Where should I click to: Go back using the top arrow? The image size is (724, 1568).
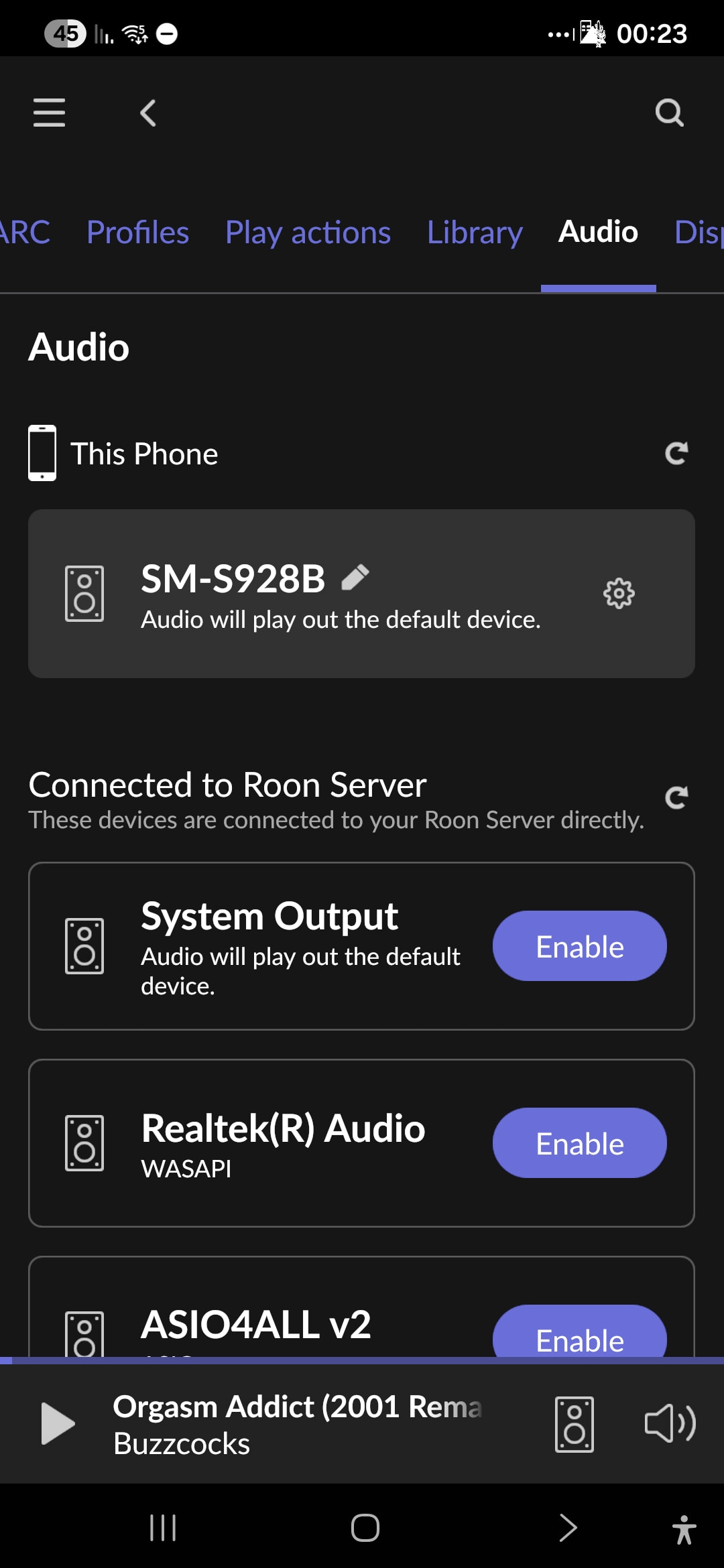click(148, 113)
